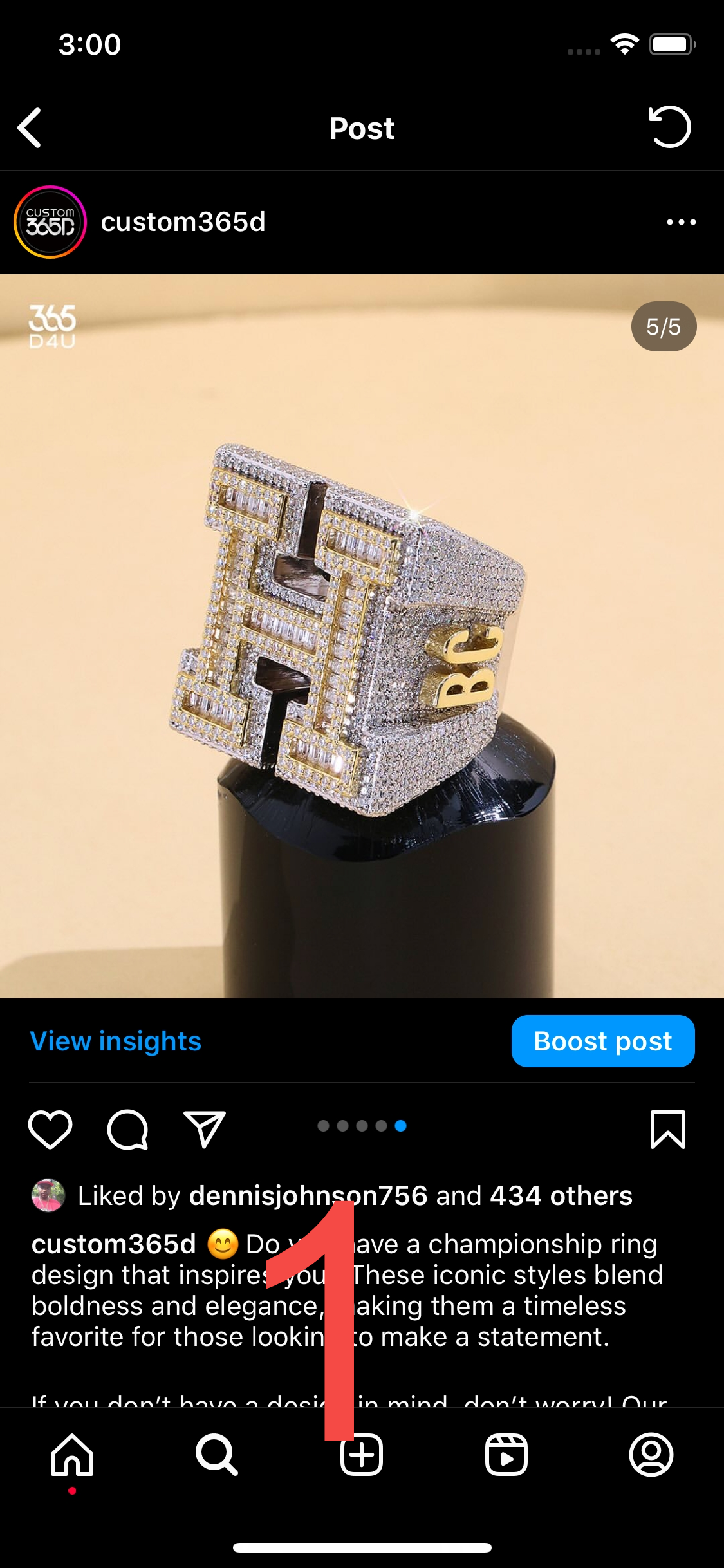The image size is (724, 1568).
Task: Open the Profile tab
Action: pyautogui.click(x=651, y=1455)
